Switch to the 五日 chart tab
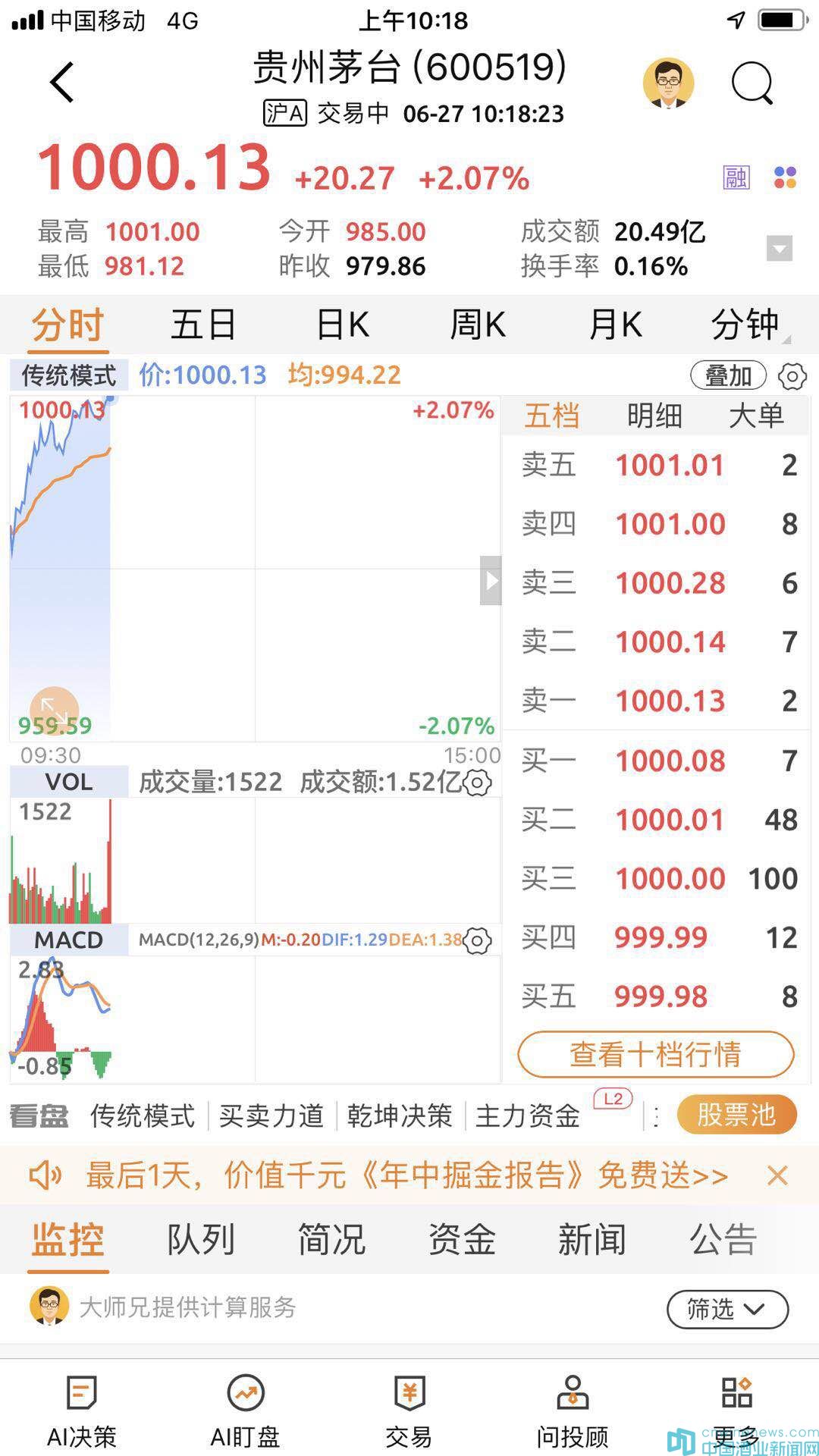Viewport: 819px width, 1456px height. (x=203, y=325)
